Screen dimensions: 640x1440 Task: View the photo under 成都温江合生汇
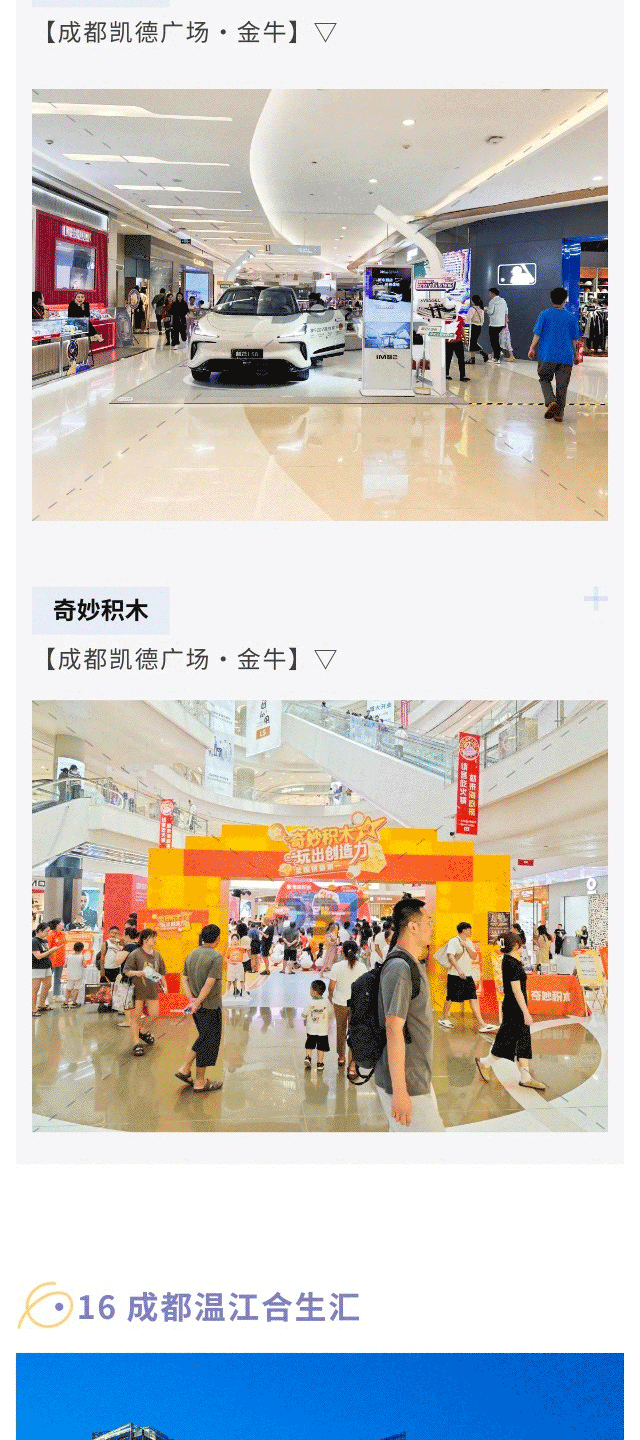point(319,1396)
